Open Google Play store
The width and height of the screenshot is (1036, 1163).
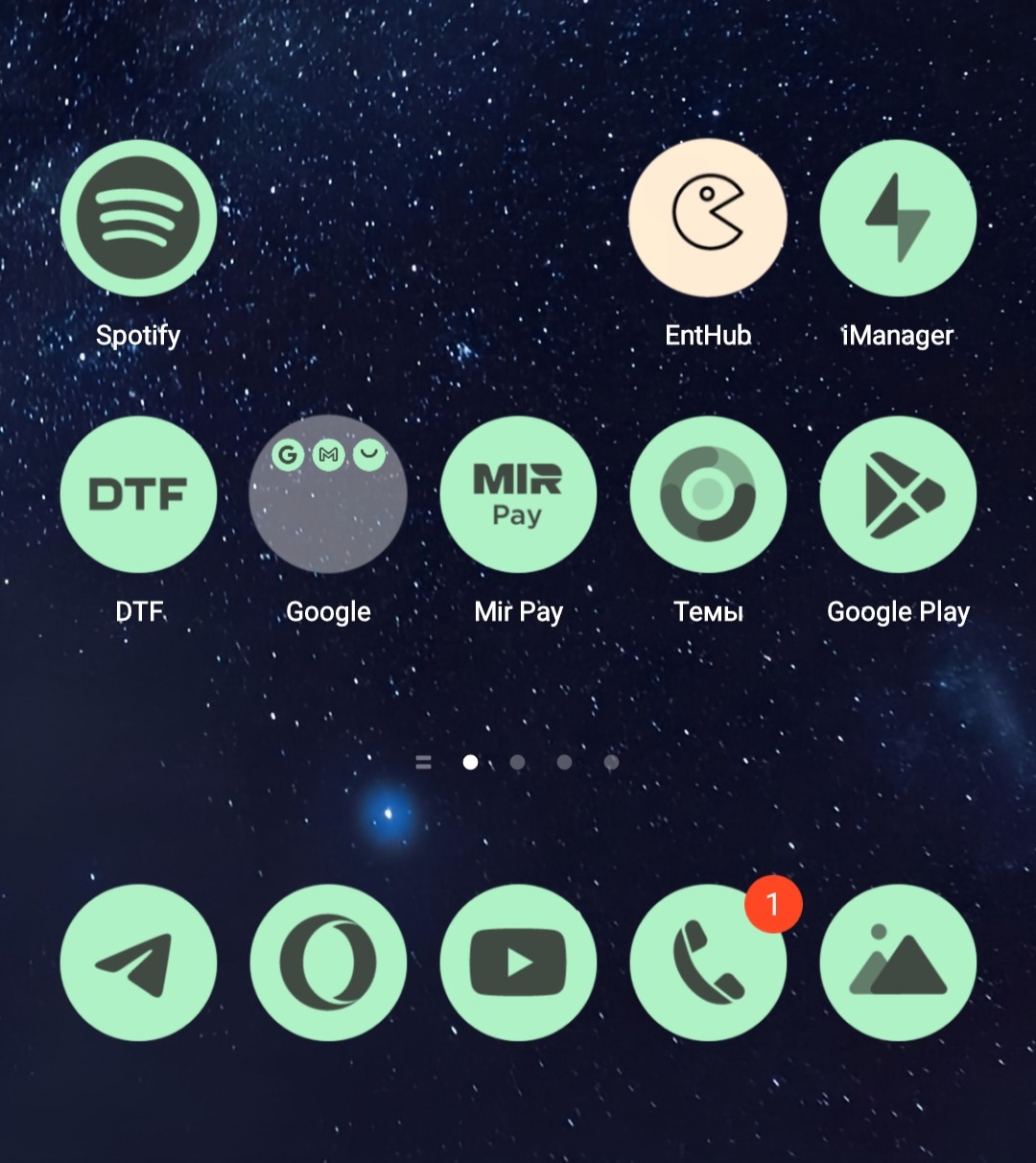tap(898, 494)
